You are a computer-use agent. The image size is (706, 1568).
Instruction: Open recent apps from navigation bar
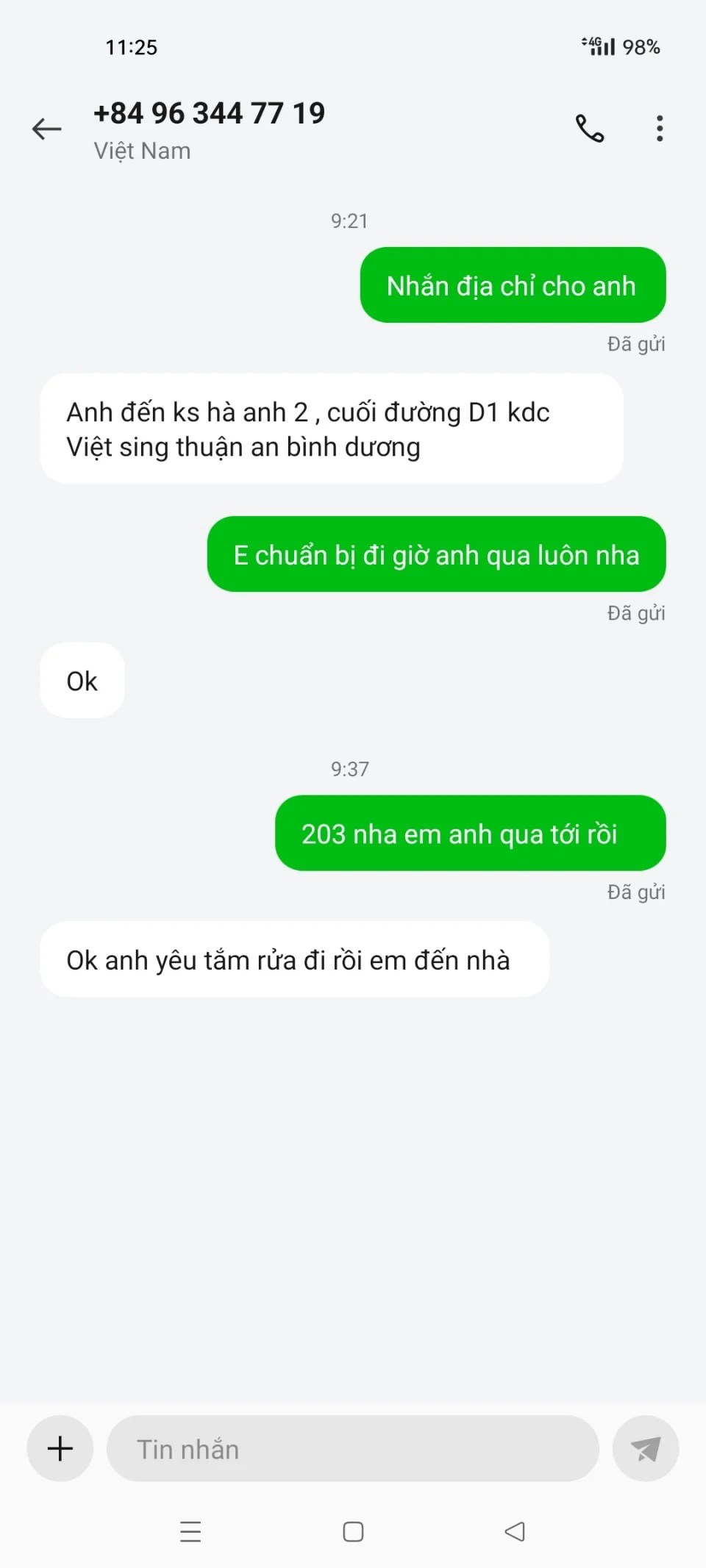[190, 1531]
